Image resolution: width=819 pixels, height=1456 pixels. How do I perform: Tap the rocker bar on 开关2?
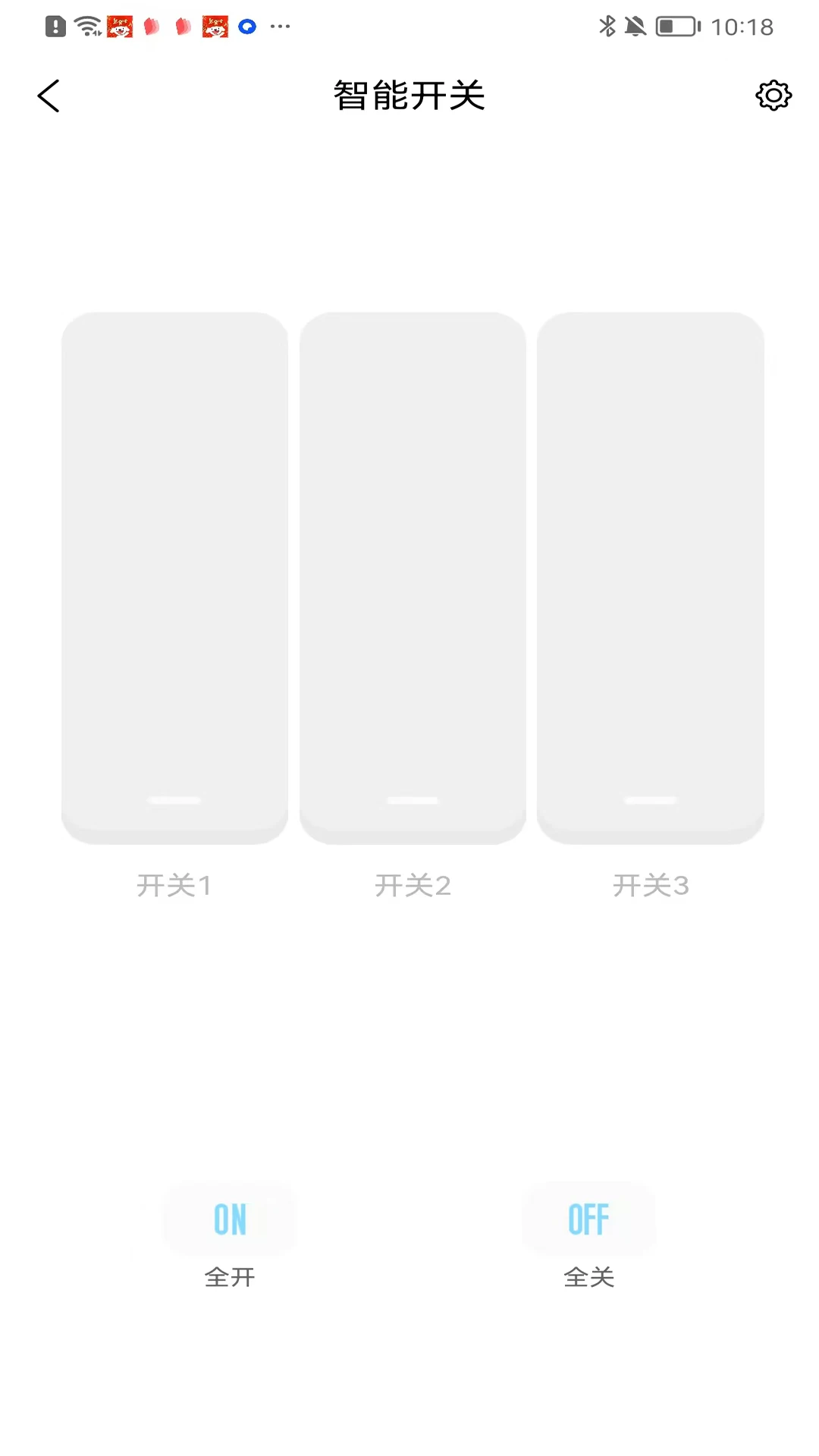tap(412, 800)
